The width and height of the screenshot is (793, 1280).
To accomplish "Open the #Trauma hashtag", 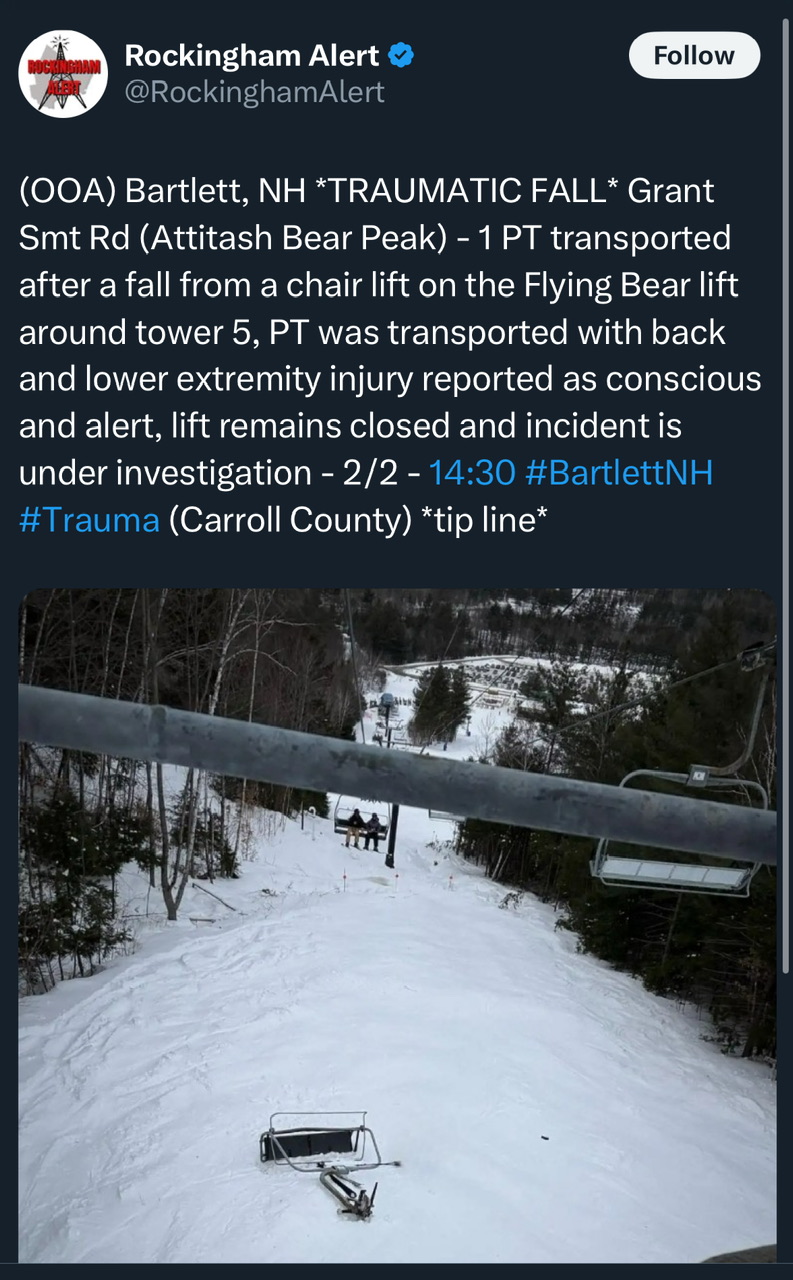I will click(x=89, y=520).
